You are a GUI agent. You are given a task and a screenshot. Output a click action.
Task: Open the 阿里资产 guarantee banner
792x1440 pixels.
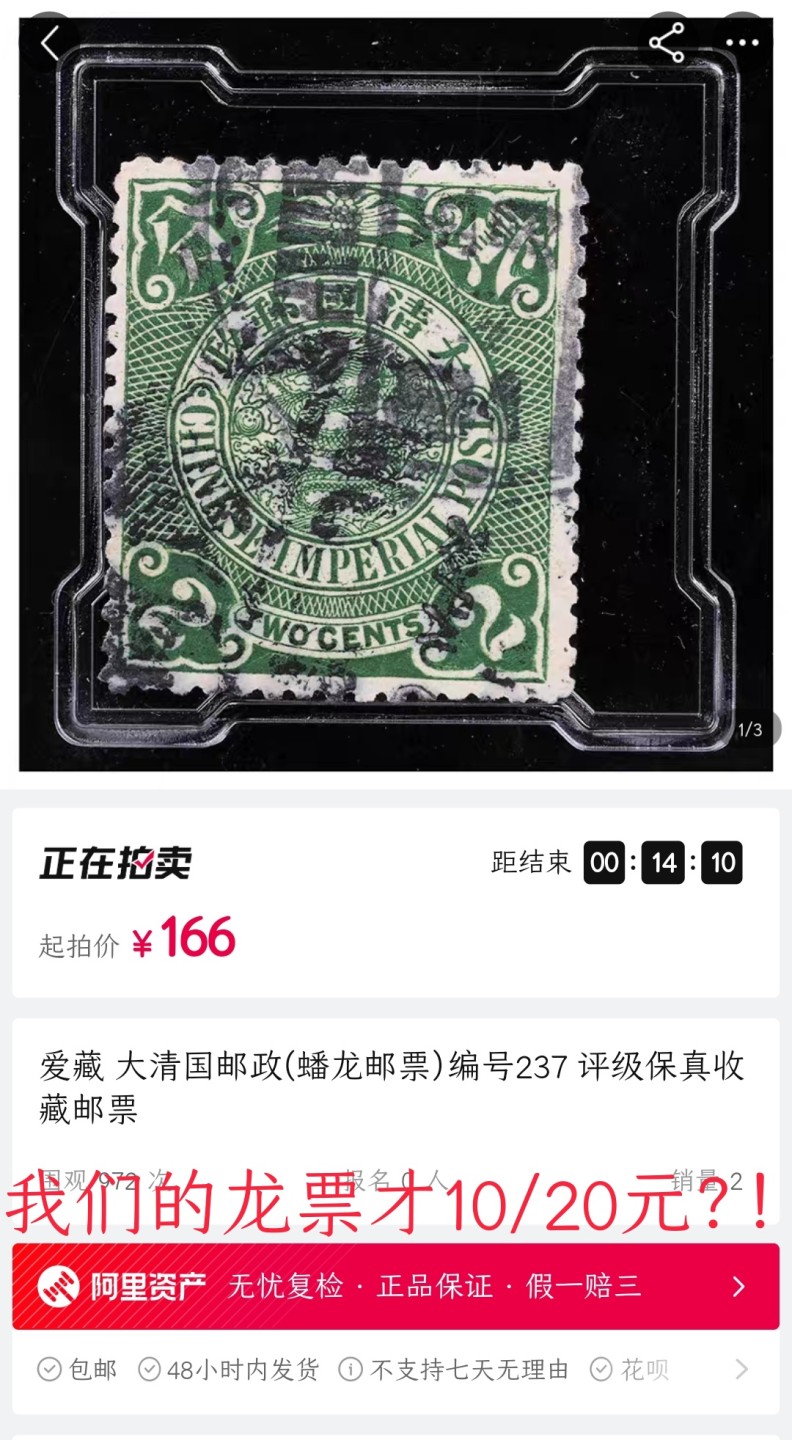(396, 1286)
